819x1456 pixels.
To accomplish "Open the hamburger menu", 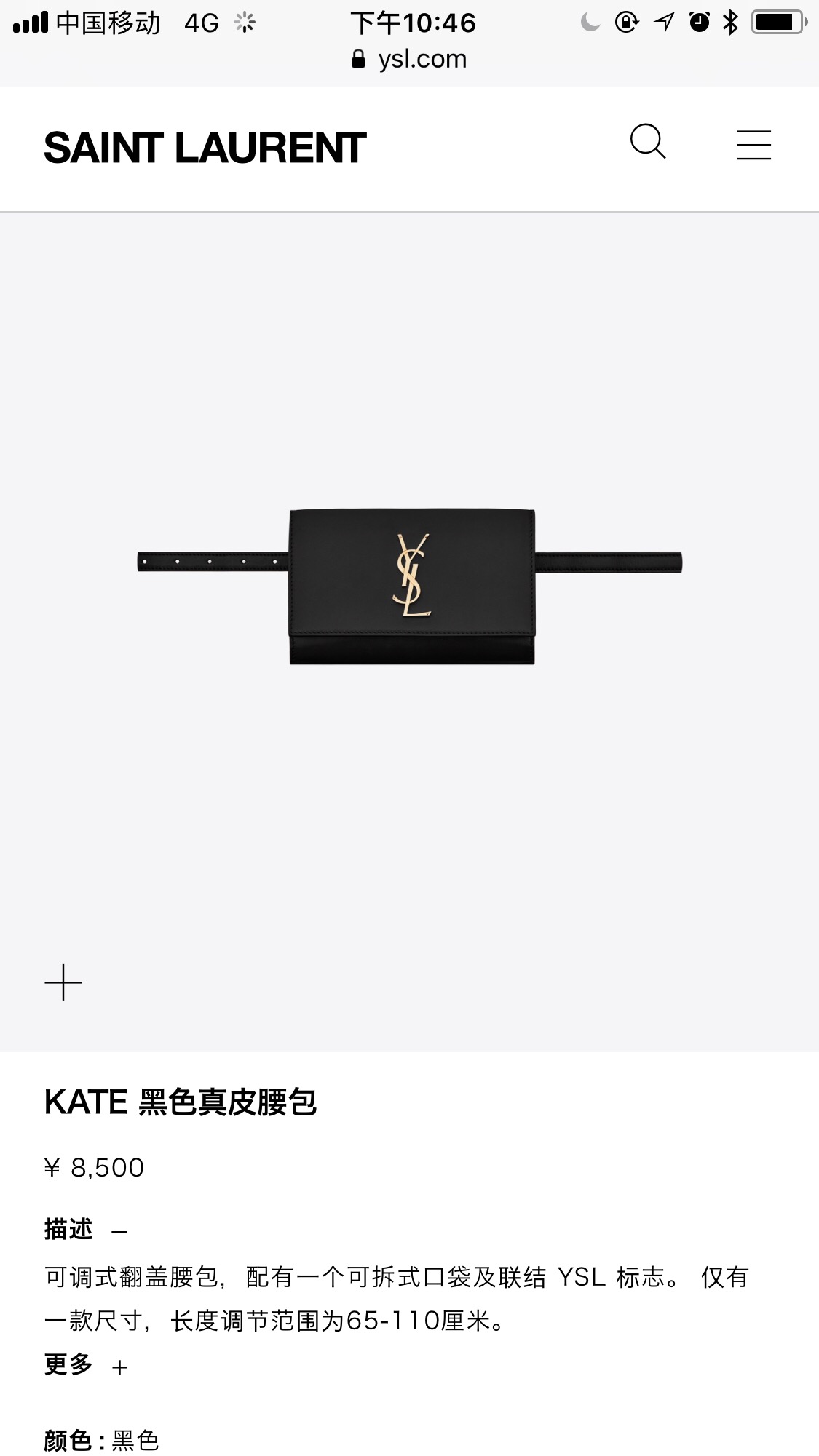I will [753, 145].
